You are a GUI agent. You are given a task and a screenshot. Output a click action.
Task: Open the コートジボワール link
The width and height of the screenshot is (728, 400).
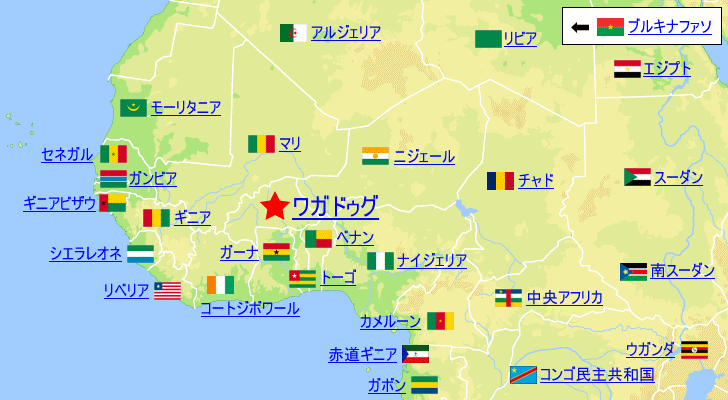click(250, 309)
